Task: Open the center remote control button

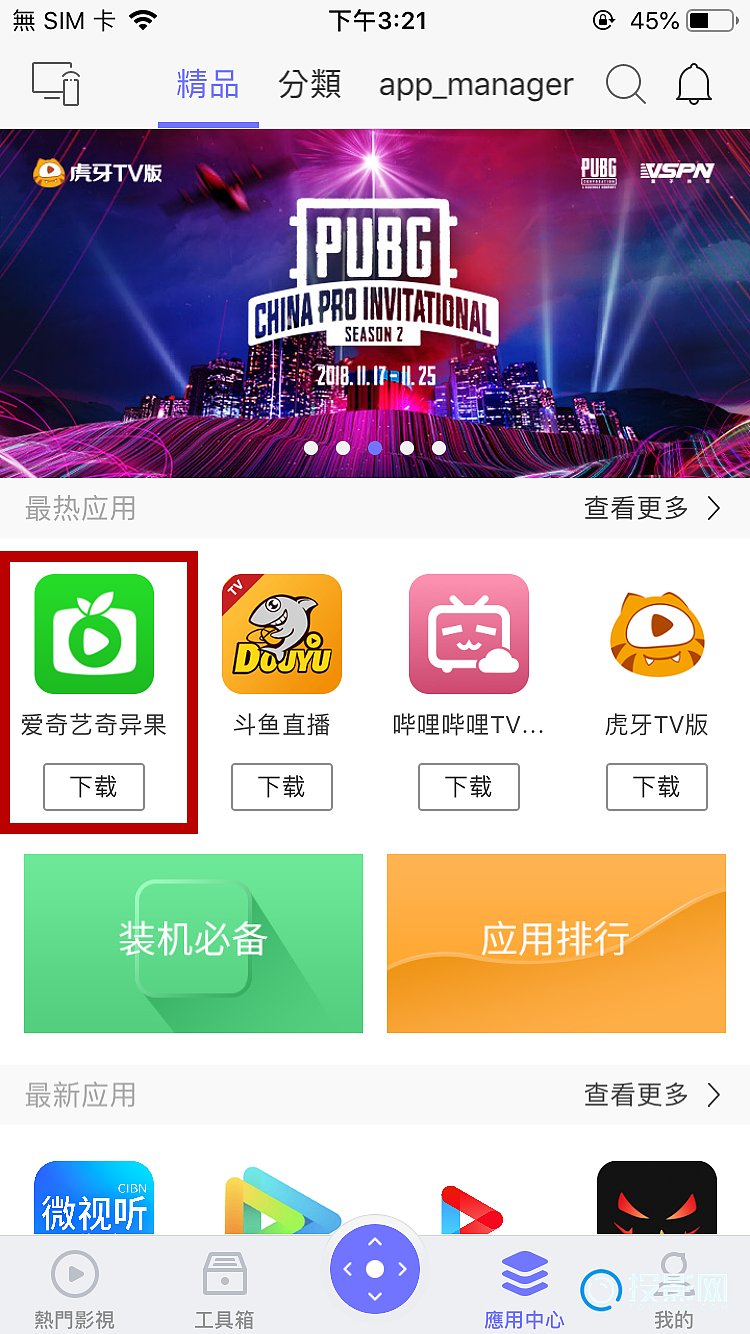Action: point(375,1268)
